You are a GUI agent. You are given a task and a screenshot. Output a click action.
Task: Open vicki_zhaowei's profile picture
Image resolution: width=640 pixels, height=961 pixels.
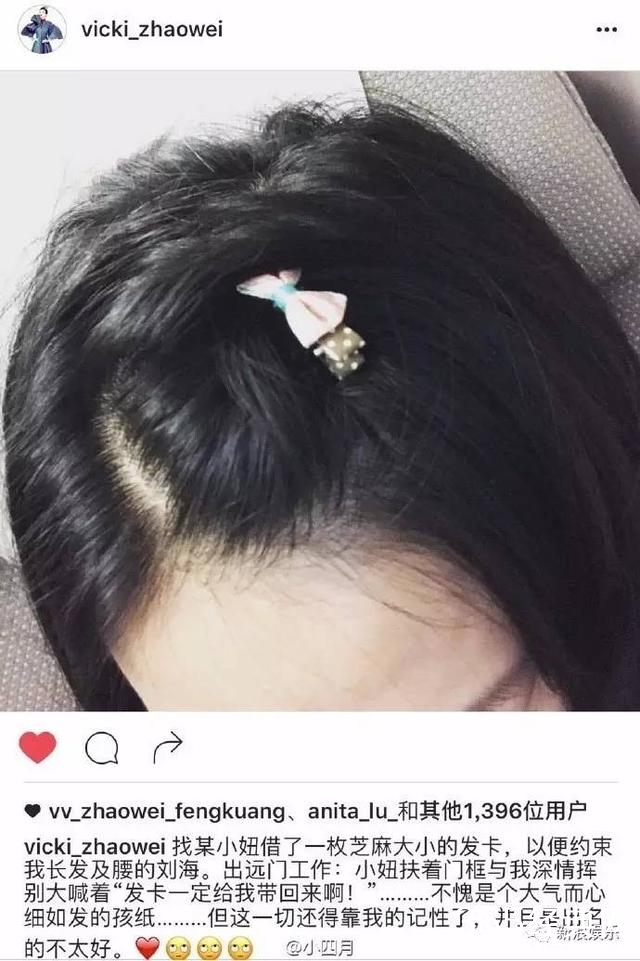[x=42, y=31]
